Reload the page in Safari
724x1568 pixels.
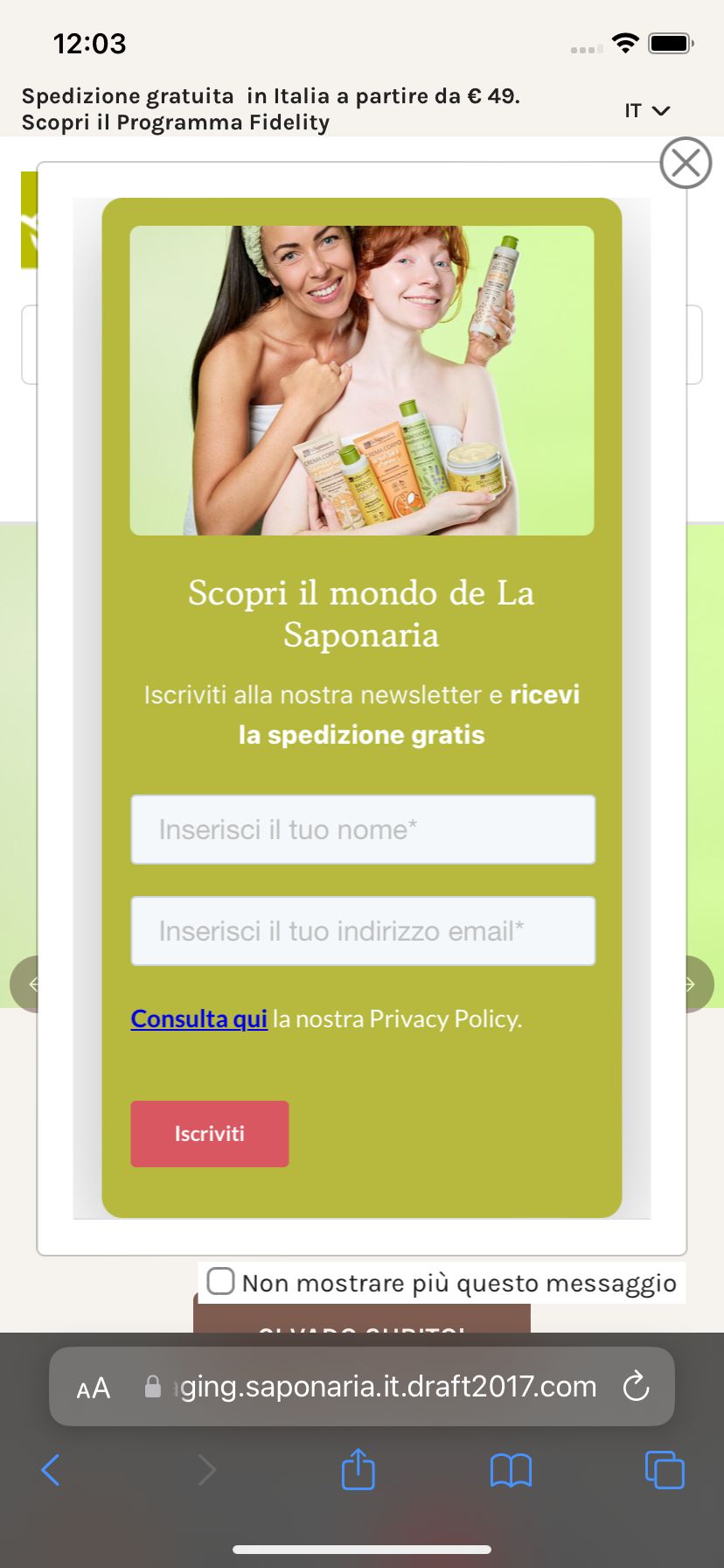pyautogui.click(x=636, y=1386)
